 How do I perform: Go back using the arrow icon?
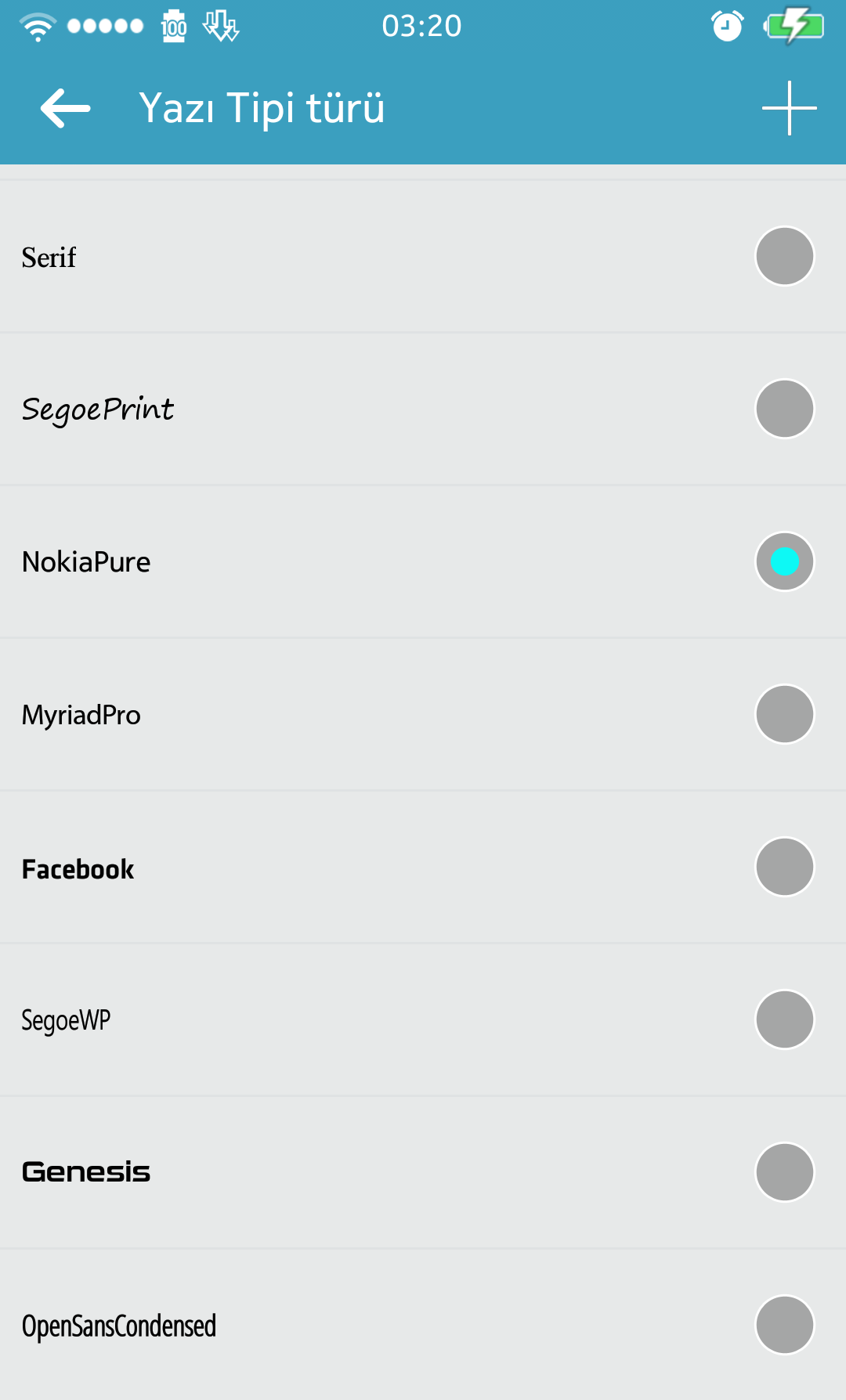(66, 108)
